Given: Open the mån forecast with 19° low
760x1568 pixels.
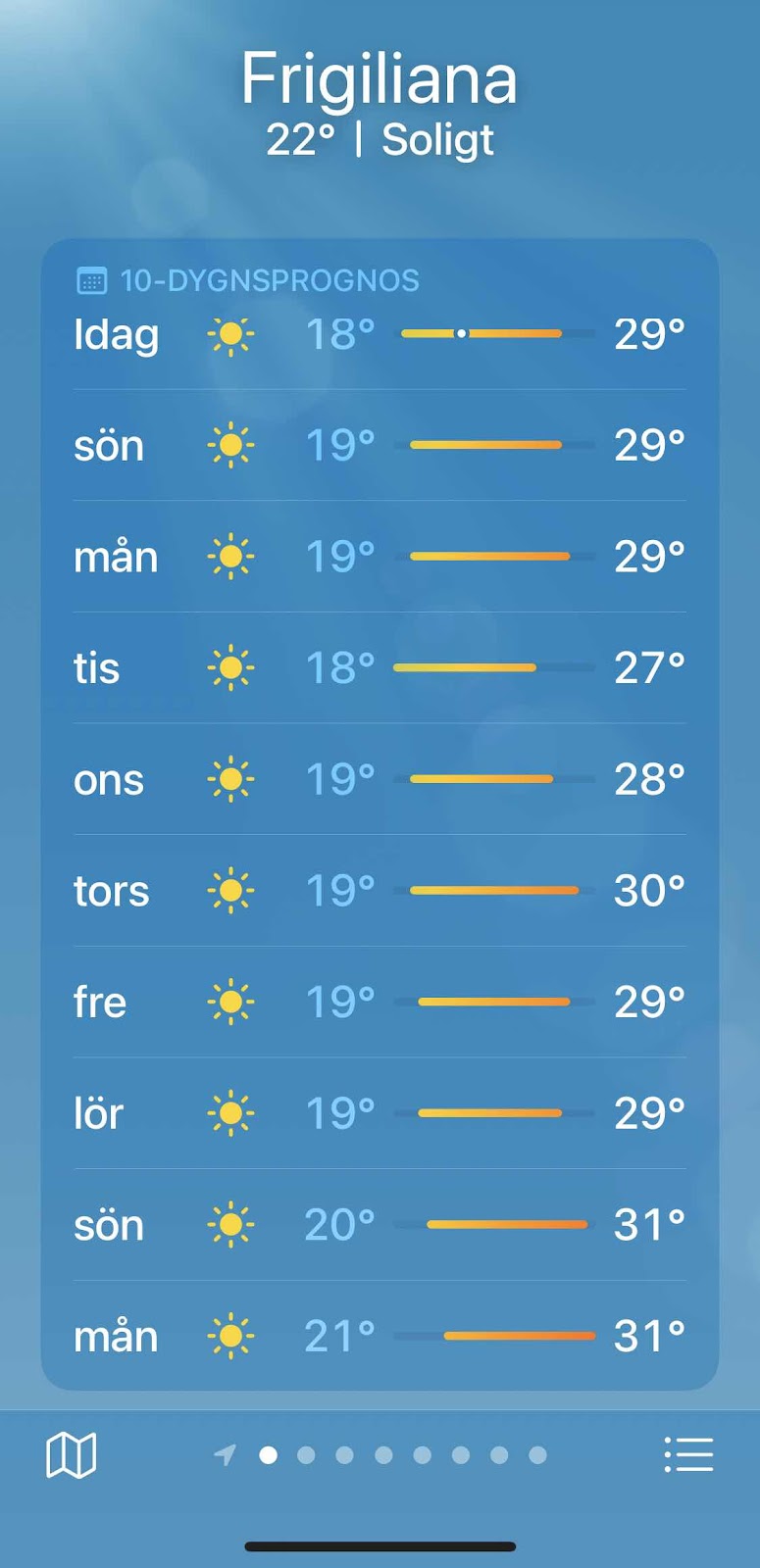Looking at the screenshot, I should (380, 557).
